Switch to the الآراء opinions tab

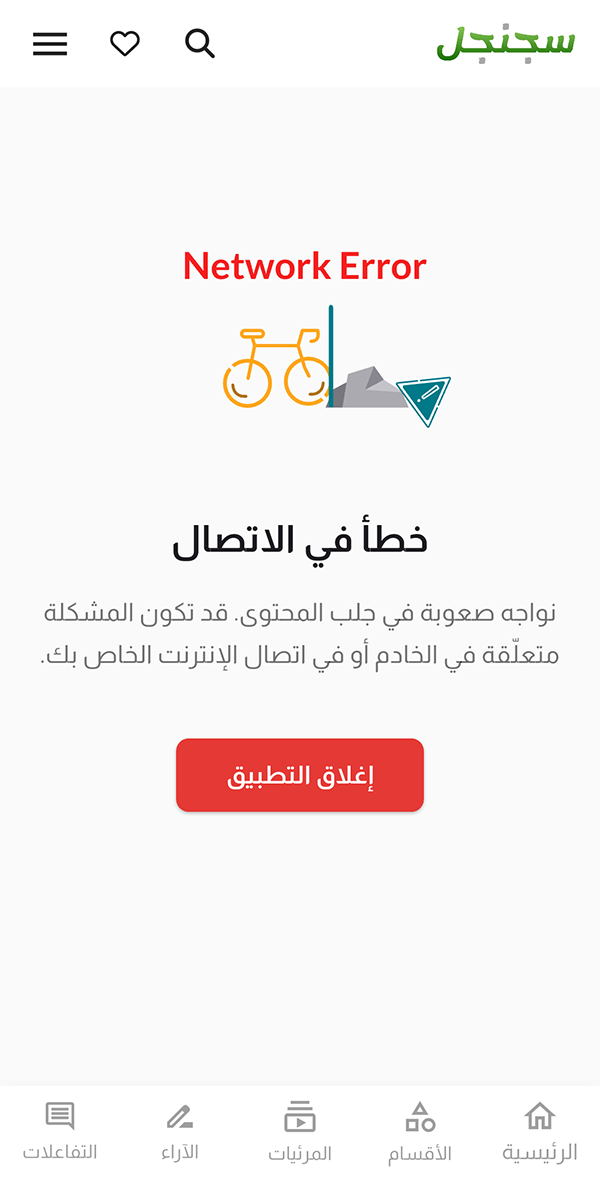(180, 1131)
